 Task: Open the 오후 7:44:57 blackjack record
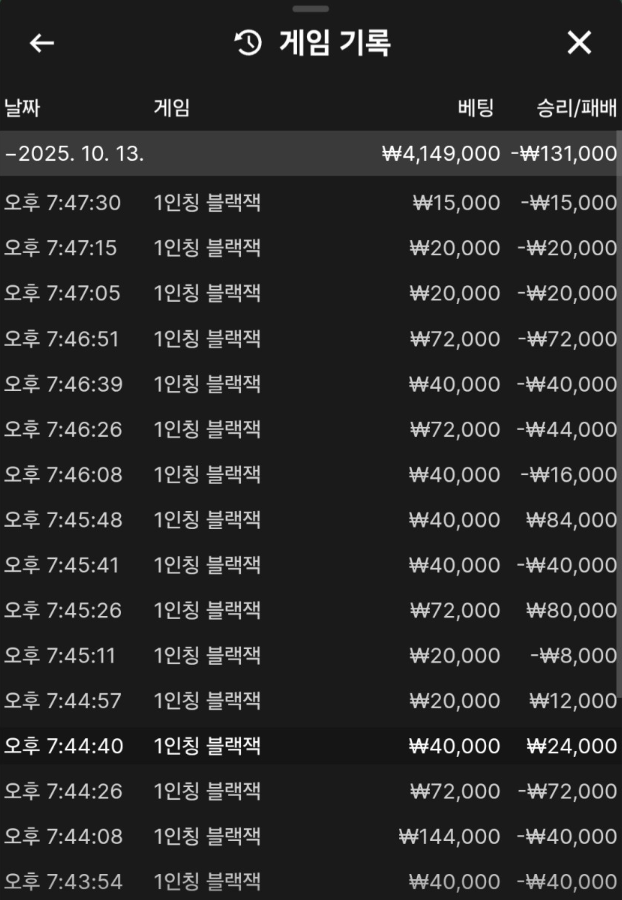coord(310,701)
